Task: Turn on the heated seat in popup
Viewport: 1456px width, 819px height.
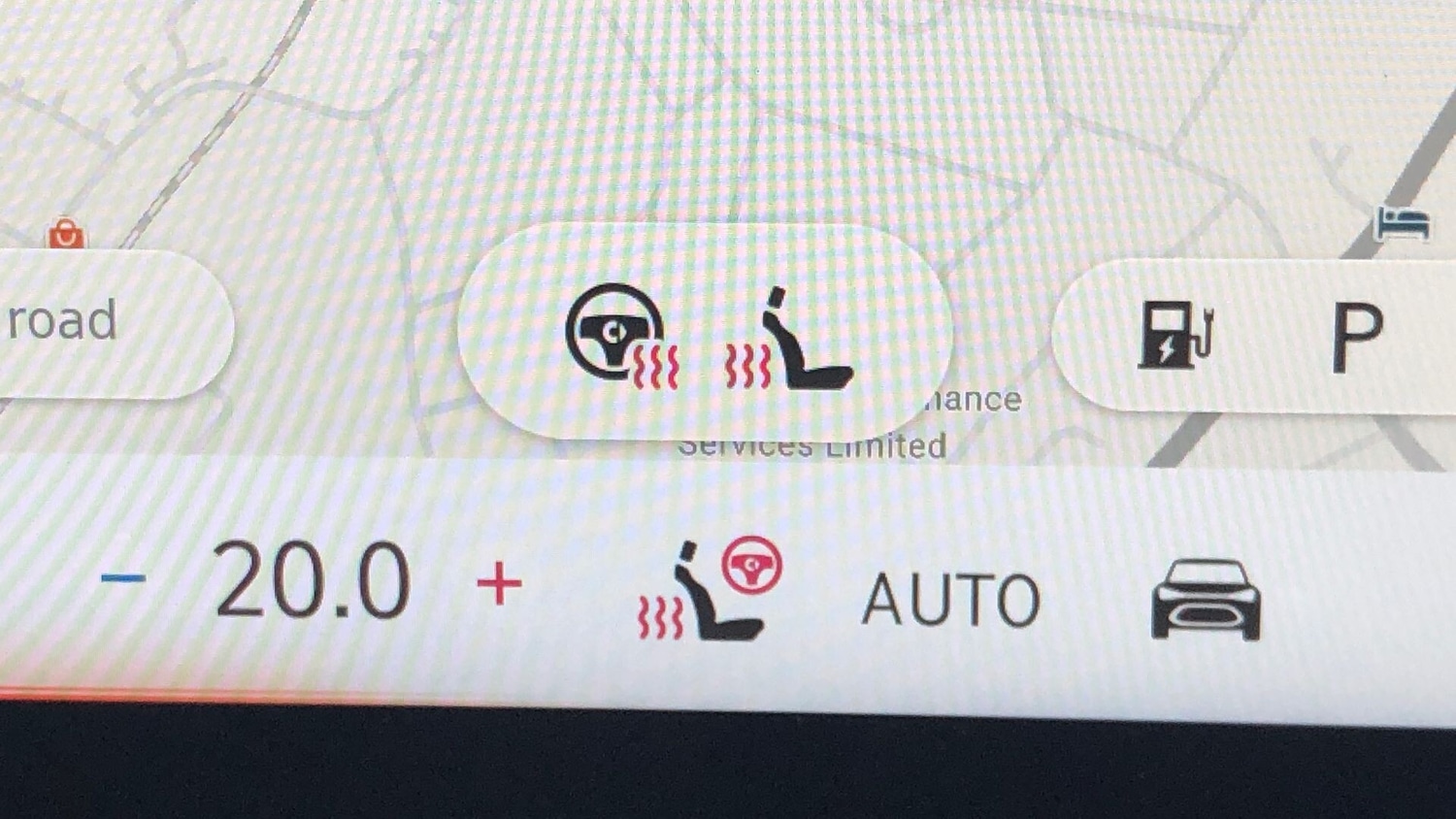Action: click(791, 340)
